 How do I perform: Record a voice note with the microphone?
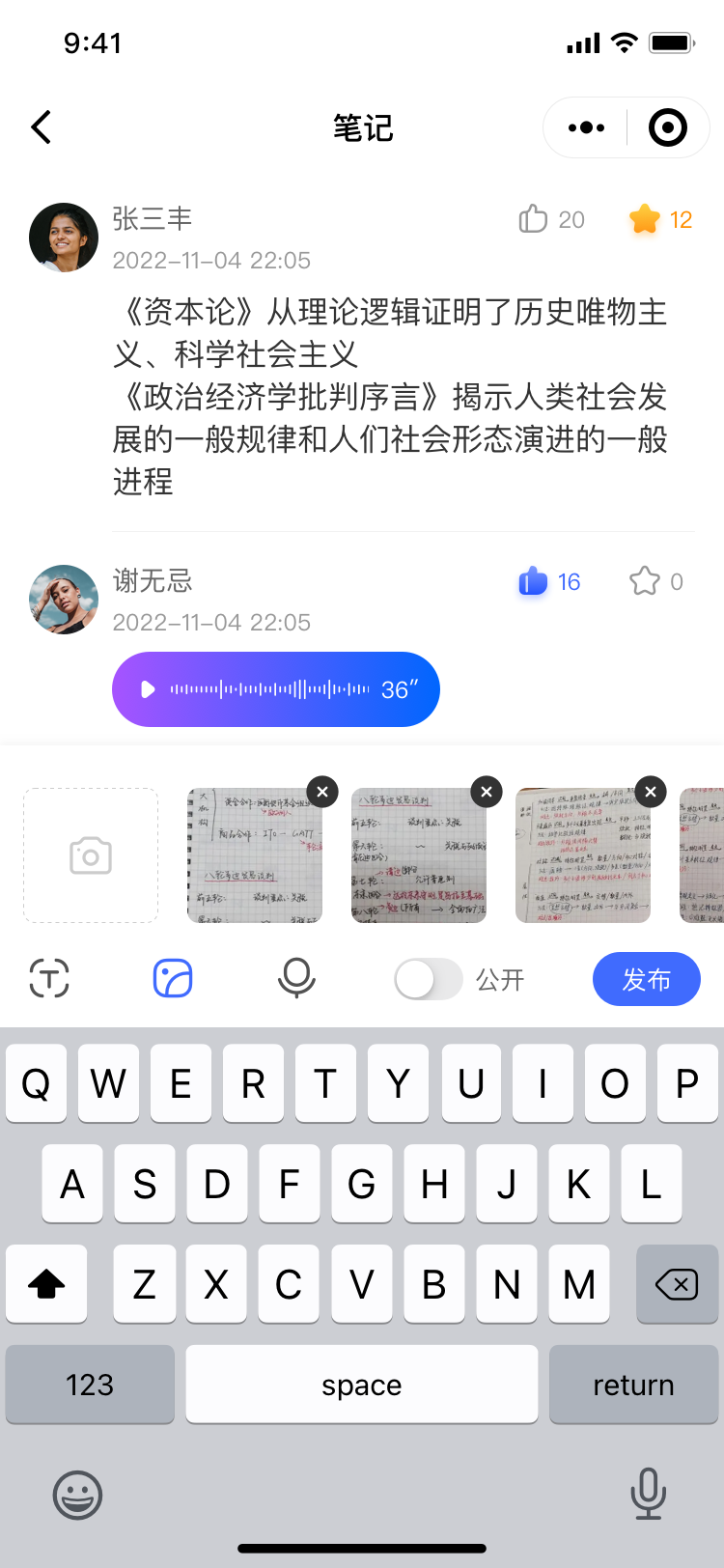point(296,978)
